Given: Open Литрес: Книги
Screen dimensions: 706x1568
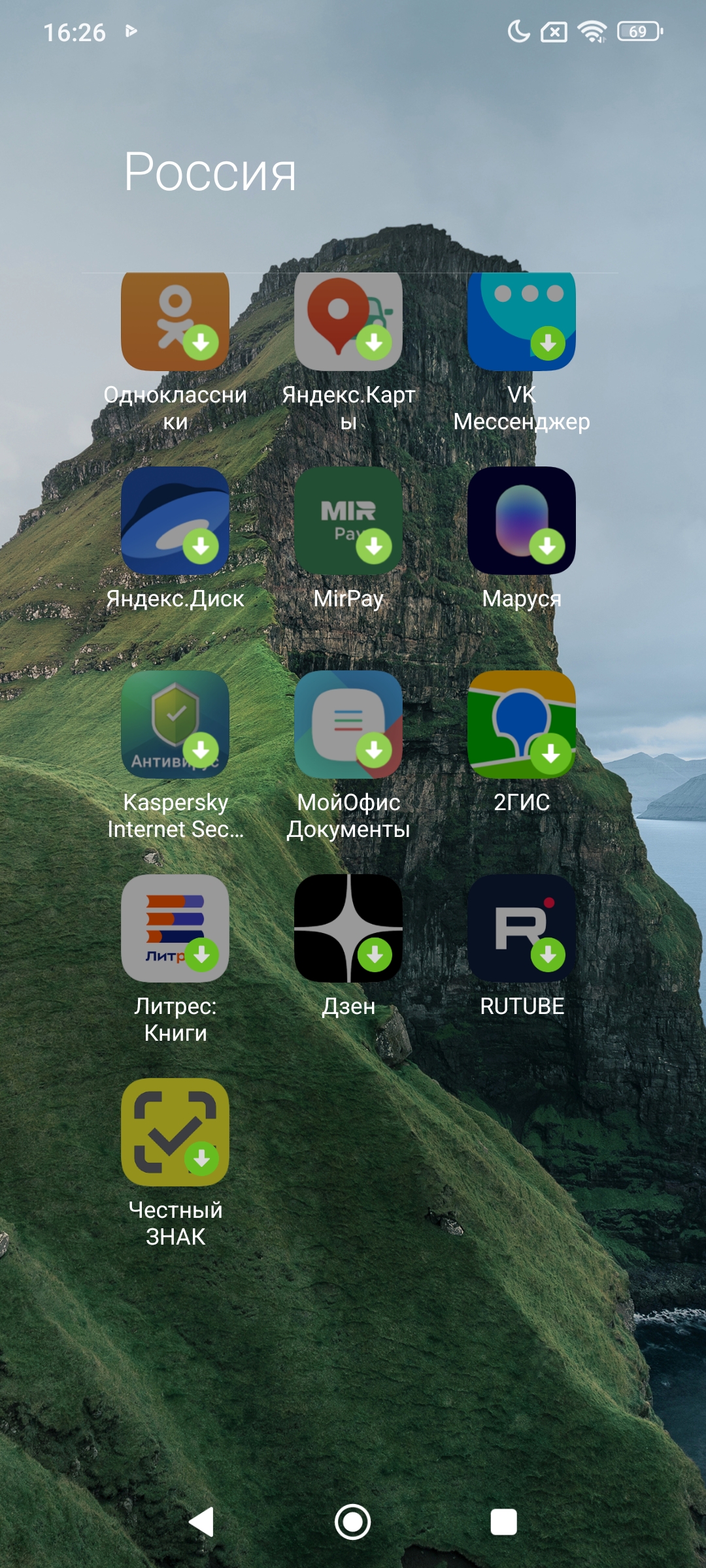Looking at the screenshot, I should click(x=175, y=928).
